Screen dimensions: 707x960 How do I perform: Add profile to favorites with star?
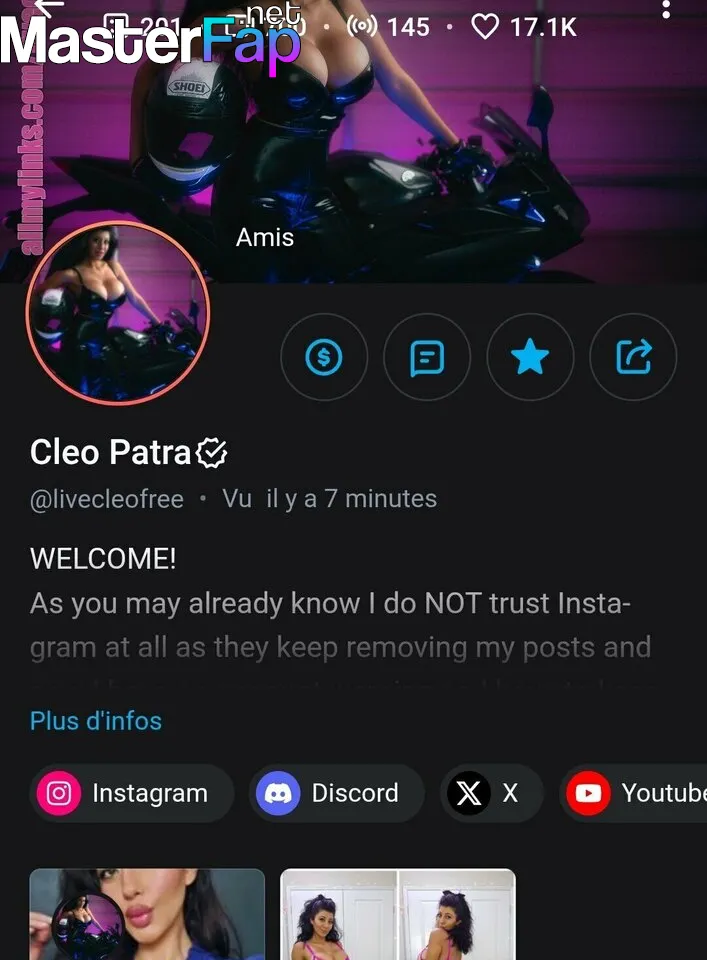tap(530, 356)
